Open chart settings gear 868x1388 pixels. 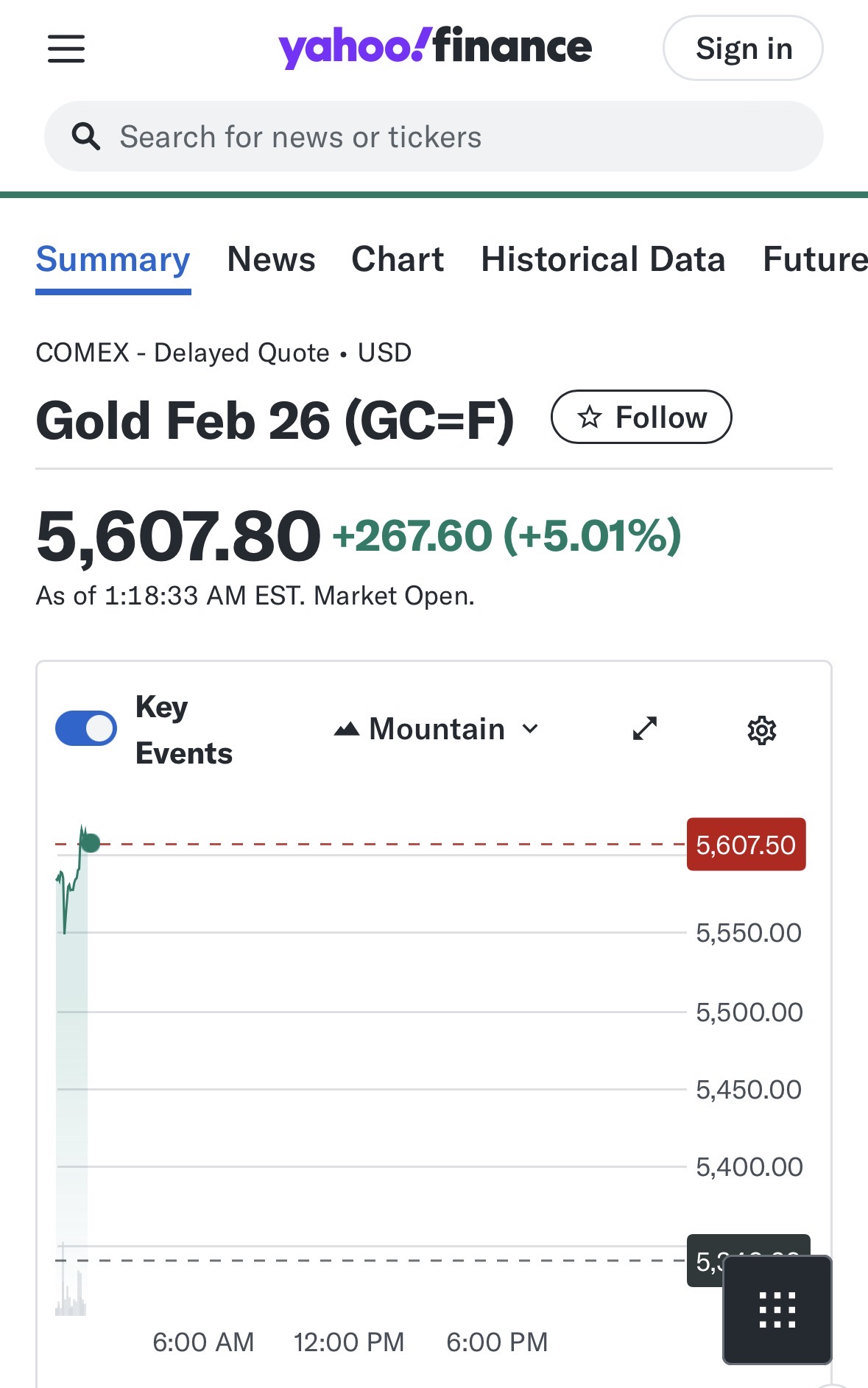click(x=762, y=730)
